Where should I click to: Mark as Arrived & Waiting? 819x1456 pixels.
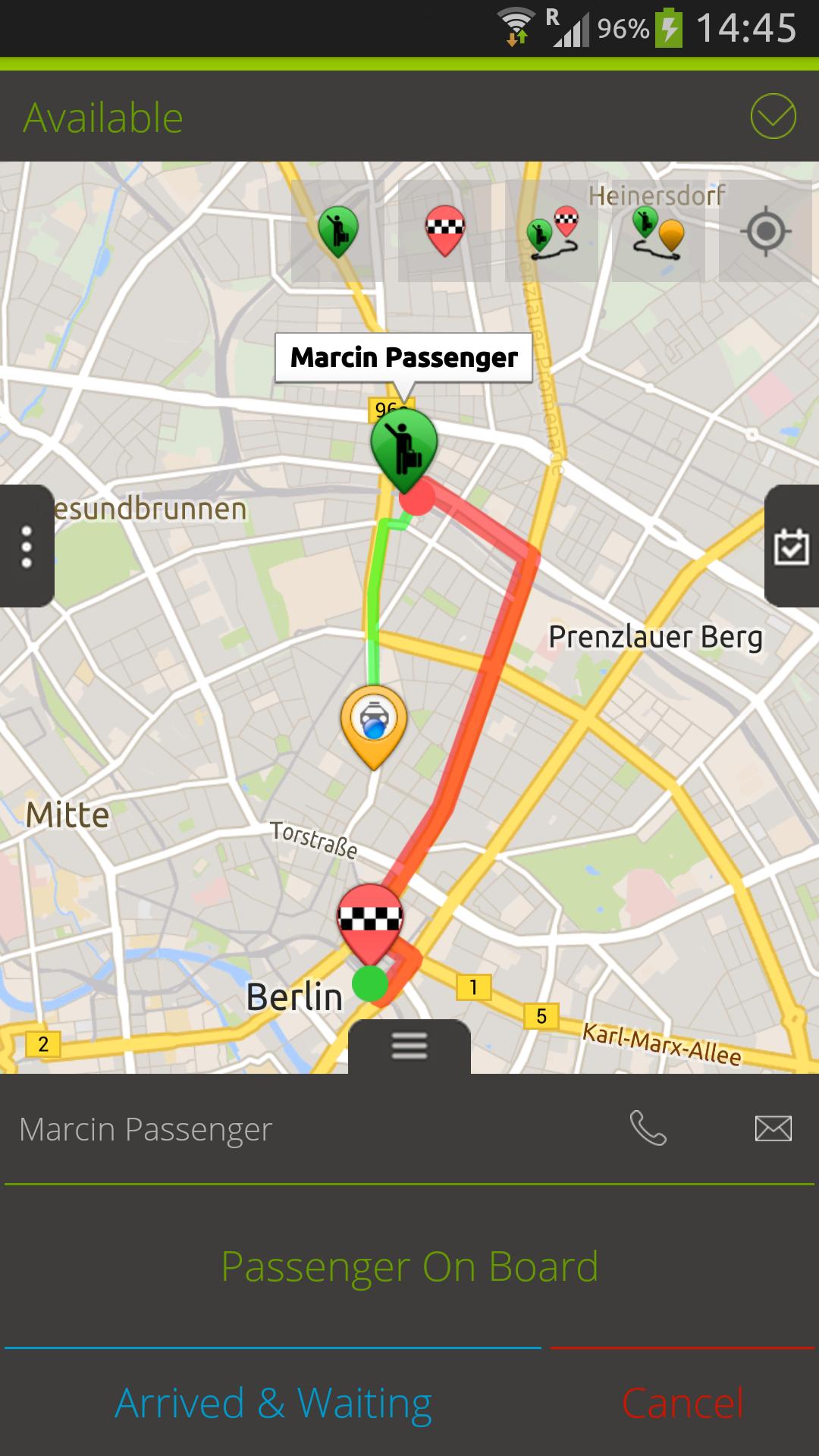[x=273, y=1403]
